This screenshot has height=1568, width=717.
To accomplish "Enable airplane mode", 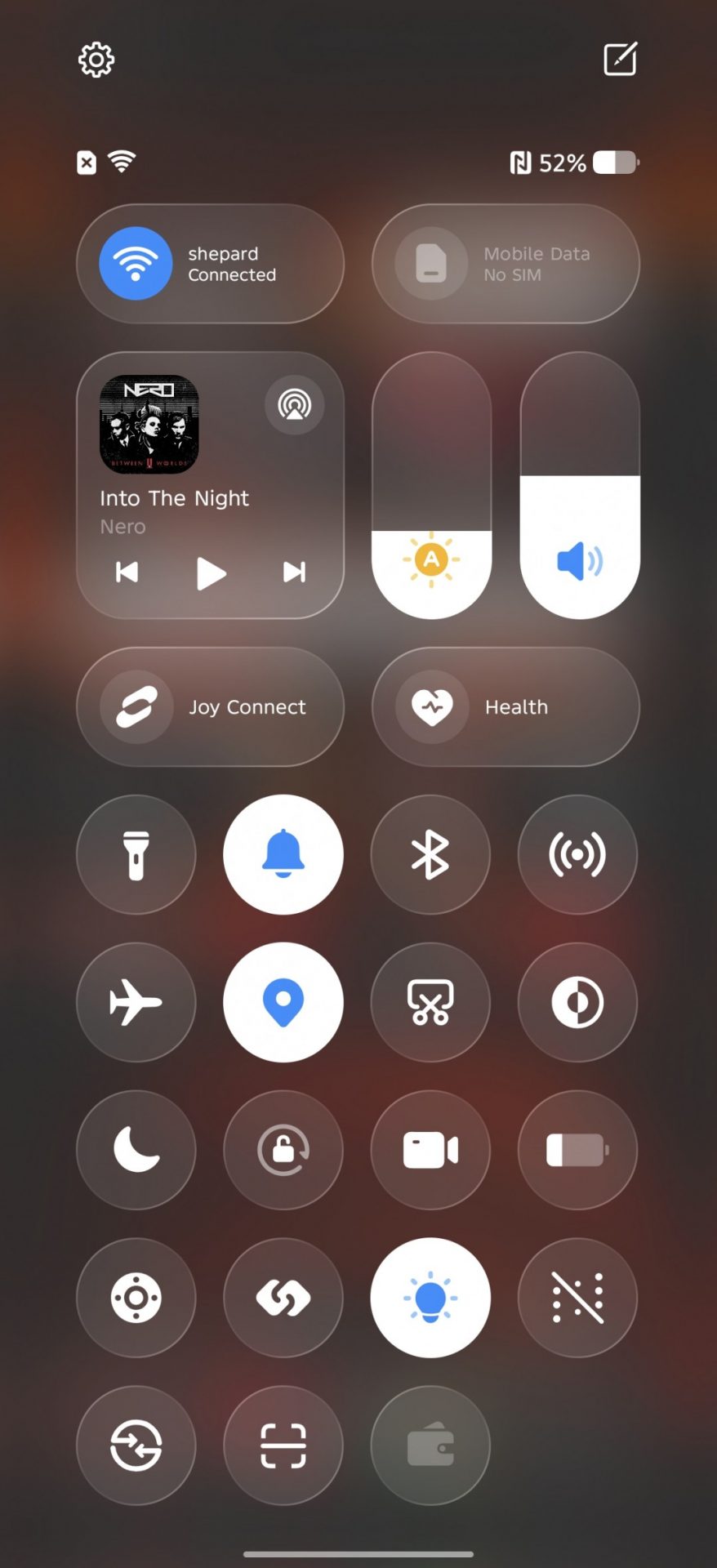I will pyautogui.click(x=136, y=1002).
